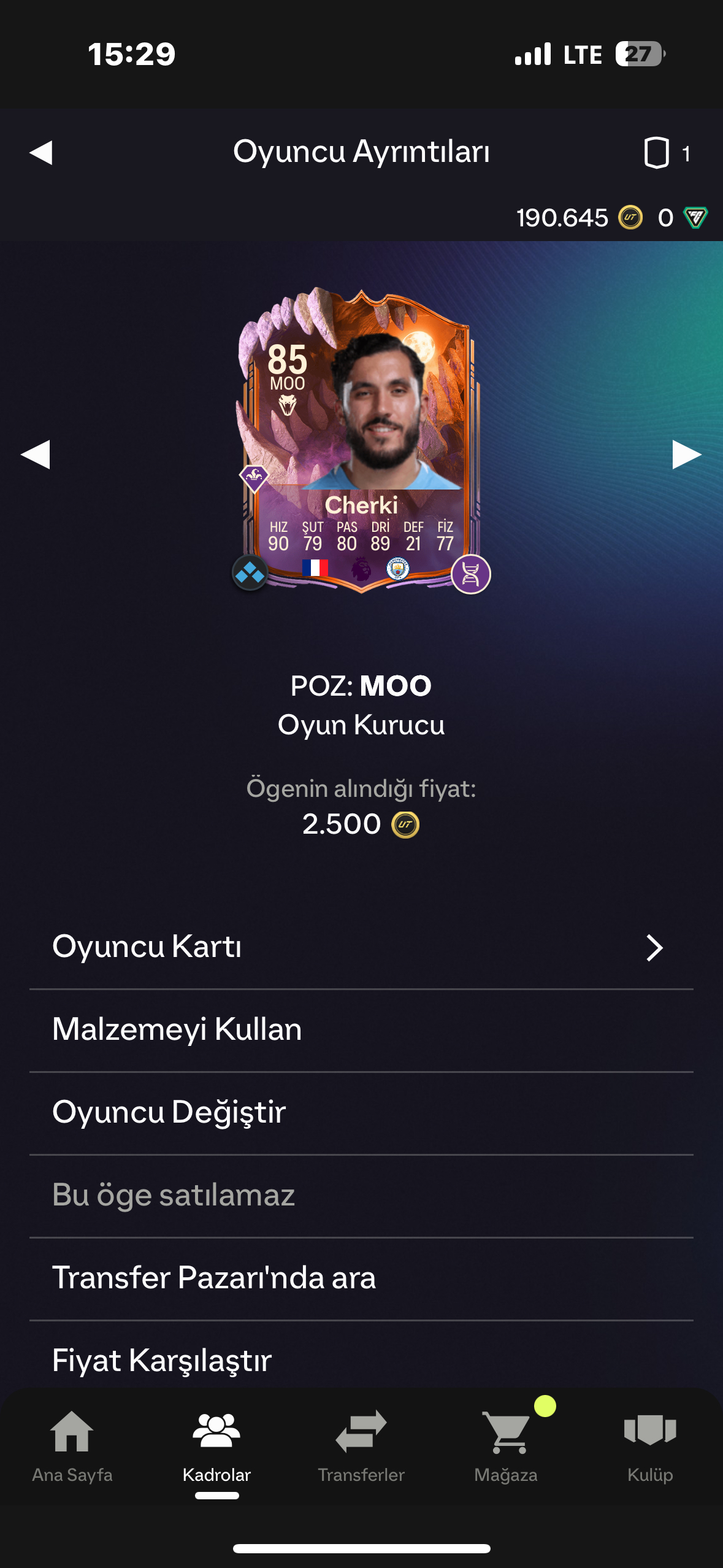This screenshot has height=1568, width=723.
Task: Select Transfer Pazarı'nda ara
Action: tap(361, 1278)
